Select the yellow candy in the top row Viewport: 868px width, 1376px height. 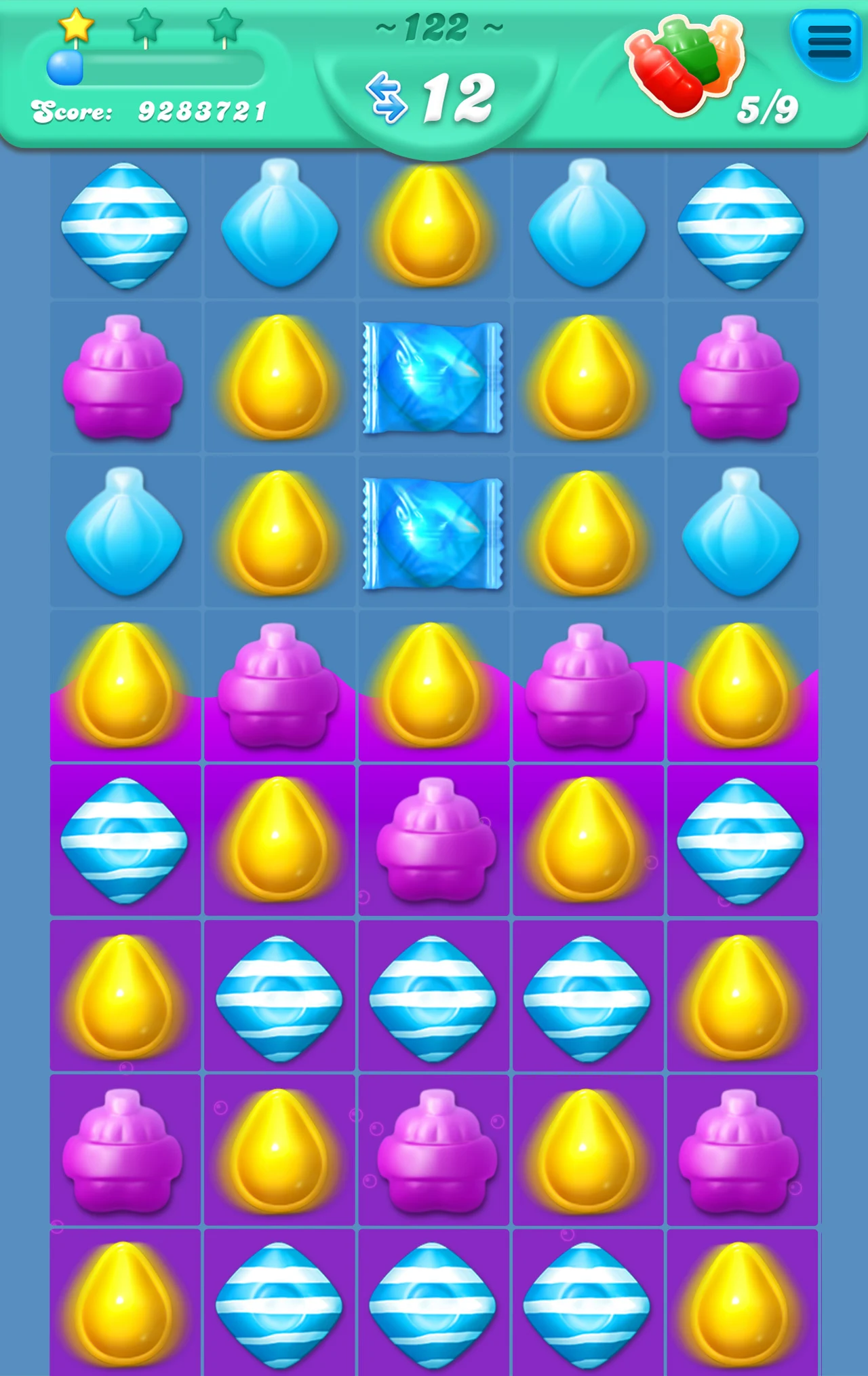point(432,225)
